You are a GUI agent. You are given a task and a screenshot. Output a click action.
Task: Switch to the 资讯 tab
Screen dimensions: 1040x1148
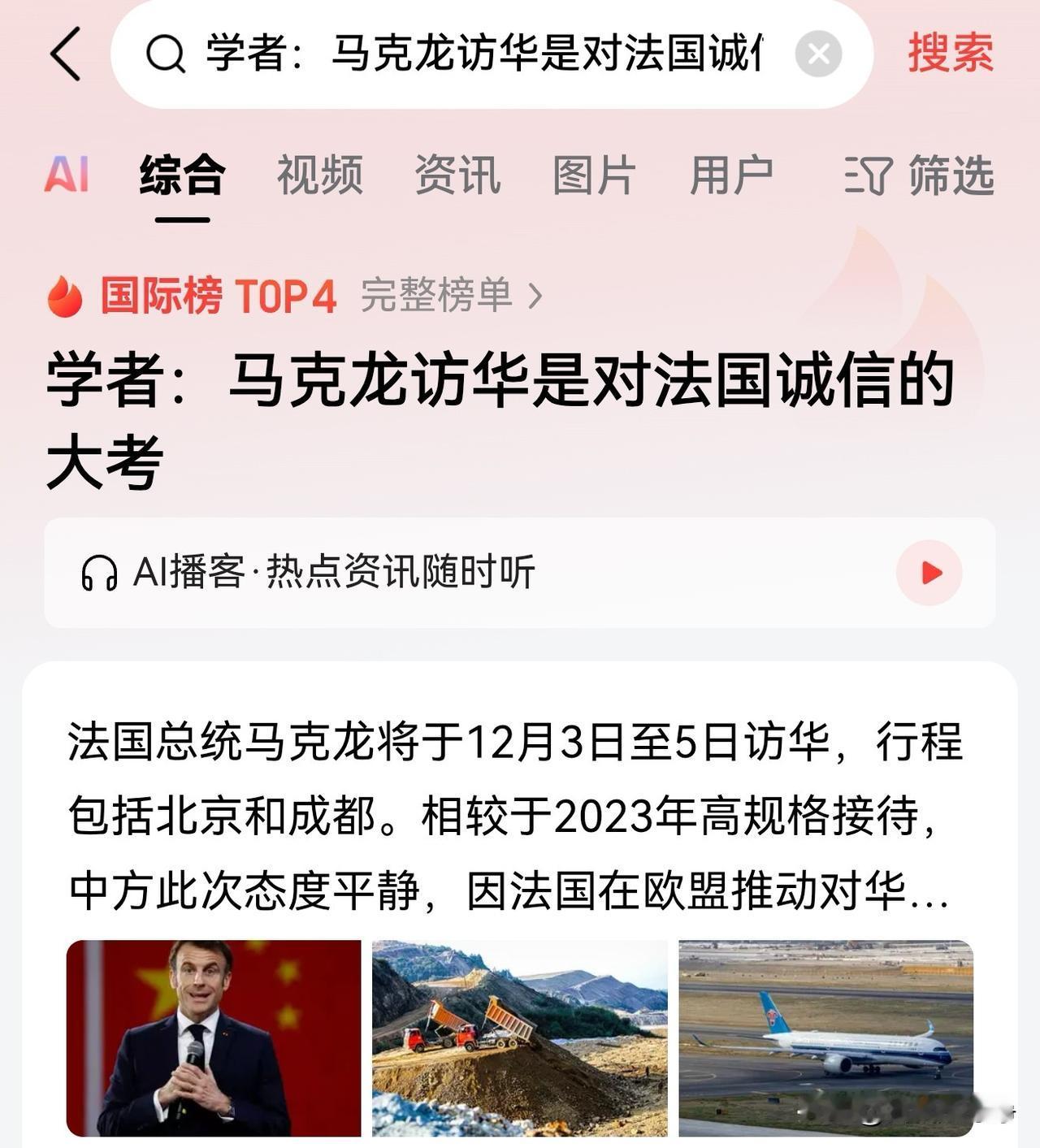[x=457, y=175]
